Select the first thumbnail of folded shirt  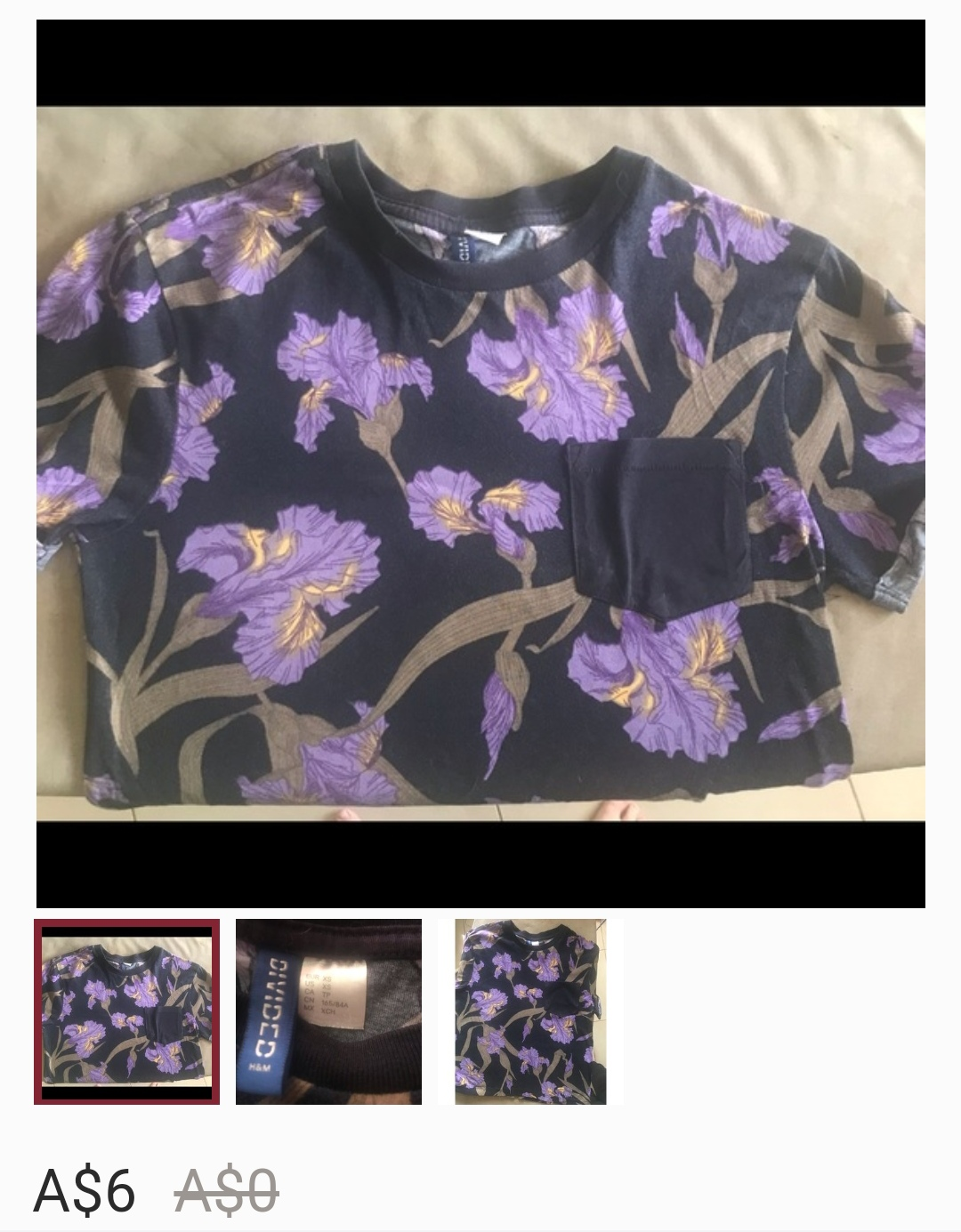(126, 1011)
